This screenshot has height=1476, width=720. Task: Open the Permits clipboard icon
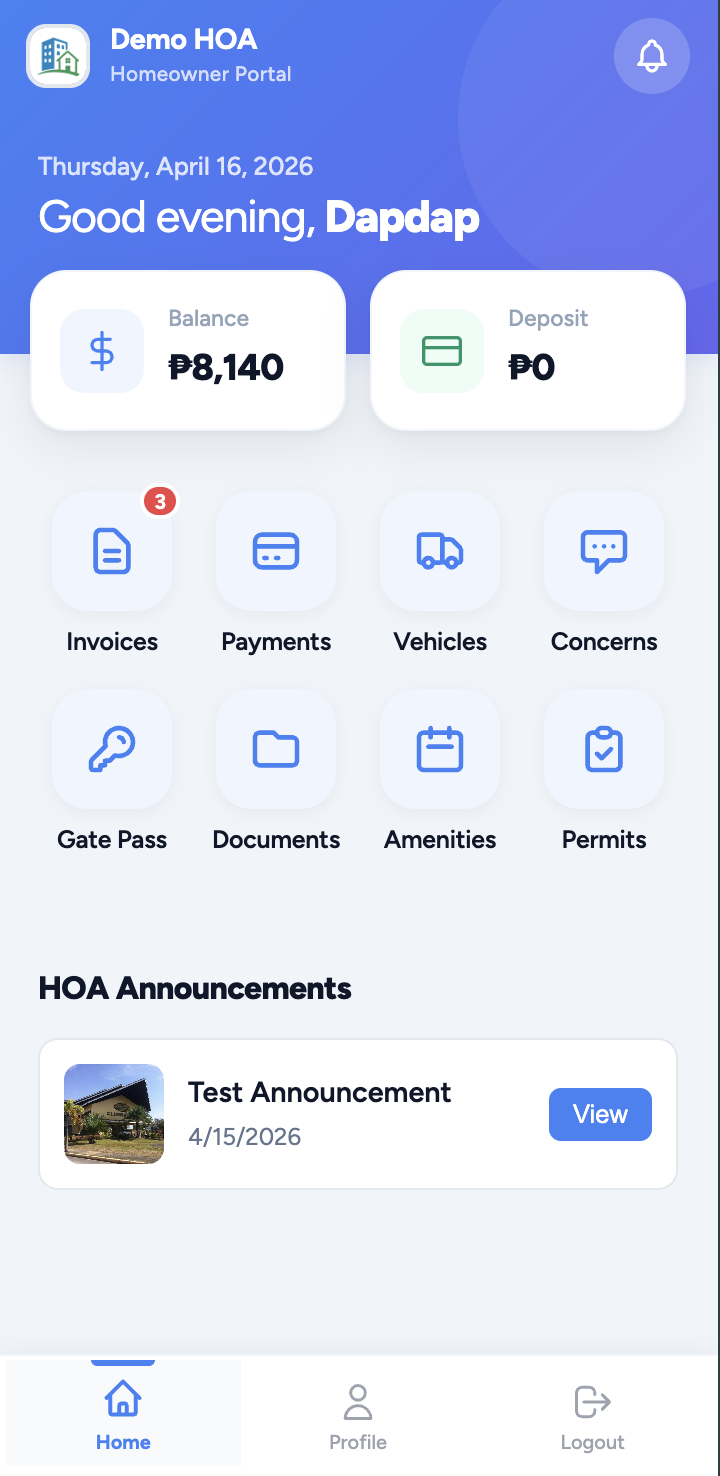(604, 749)
